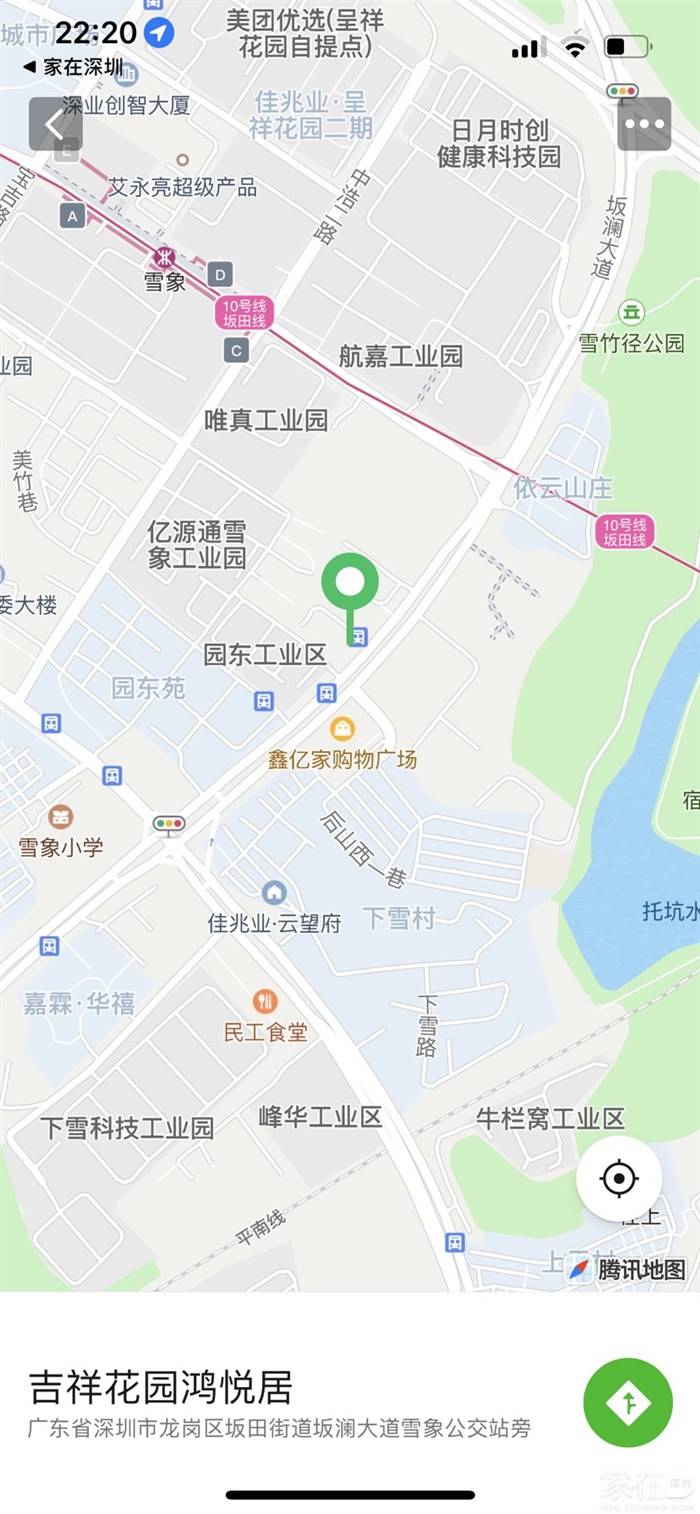This screenshot has height=1514, width=700.
Task: Recenter map on current location
Action: click(619, 1179)
